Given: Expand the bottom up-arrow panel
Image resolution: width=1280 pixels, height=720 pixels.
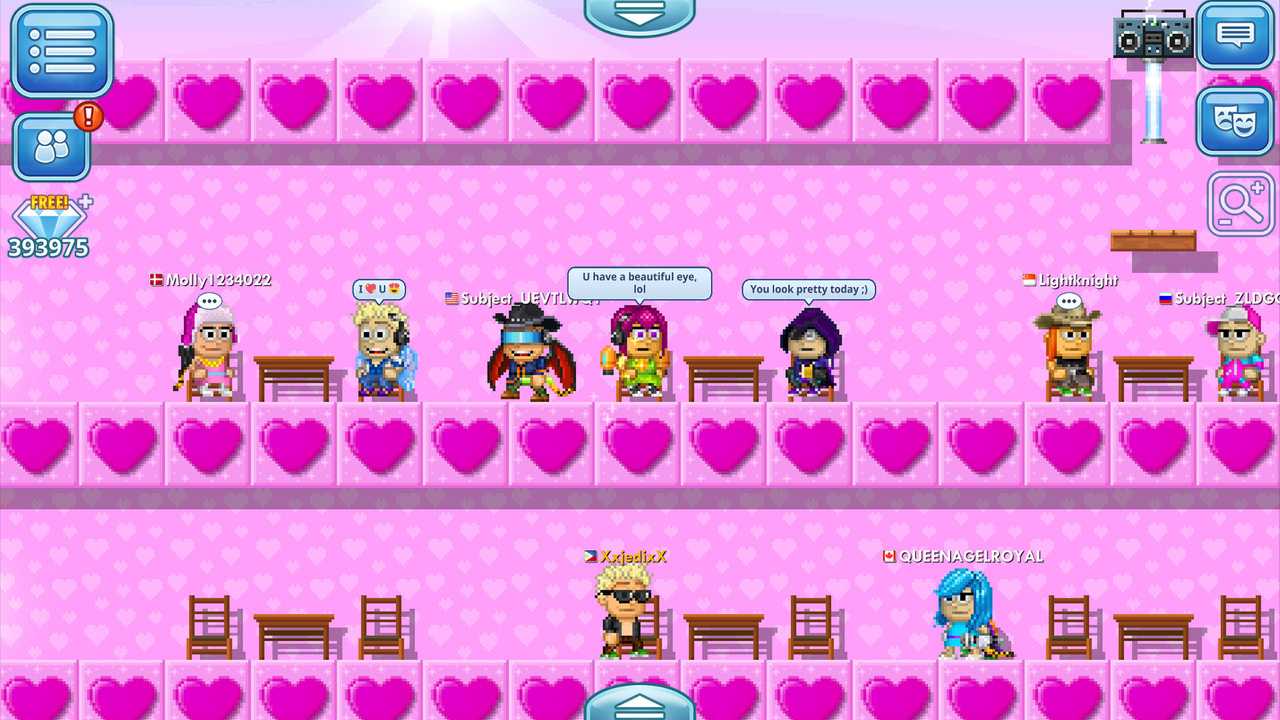Looking at the screenshot, I should click(639, 703).
